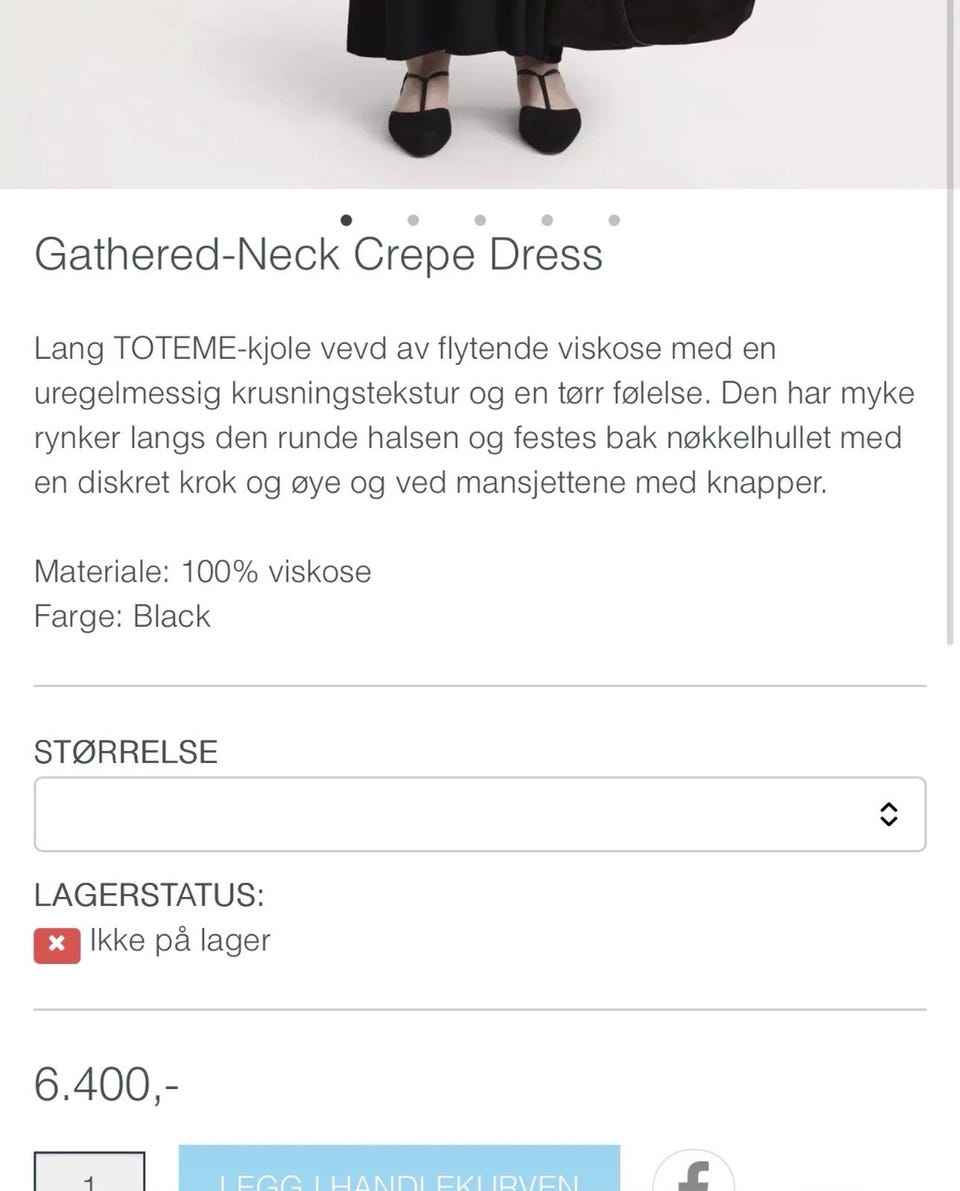Click the Farge: Black description line

click(122, 617)
